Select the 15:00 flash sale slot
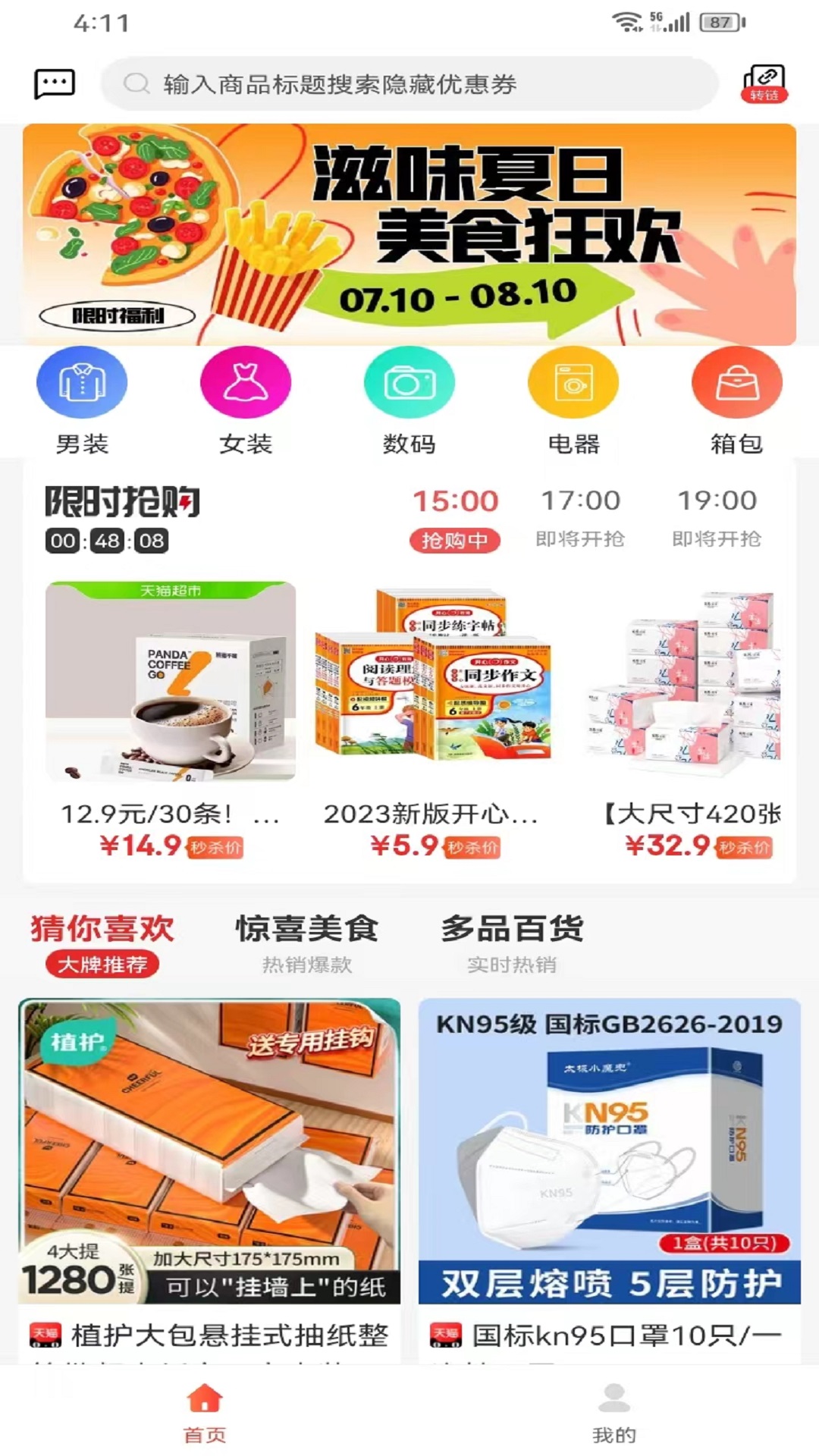The image size is (819, 1456). (455, 519)
